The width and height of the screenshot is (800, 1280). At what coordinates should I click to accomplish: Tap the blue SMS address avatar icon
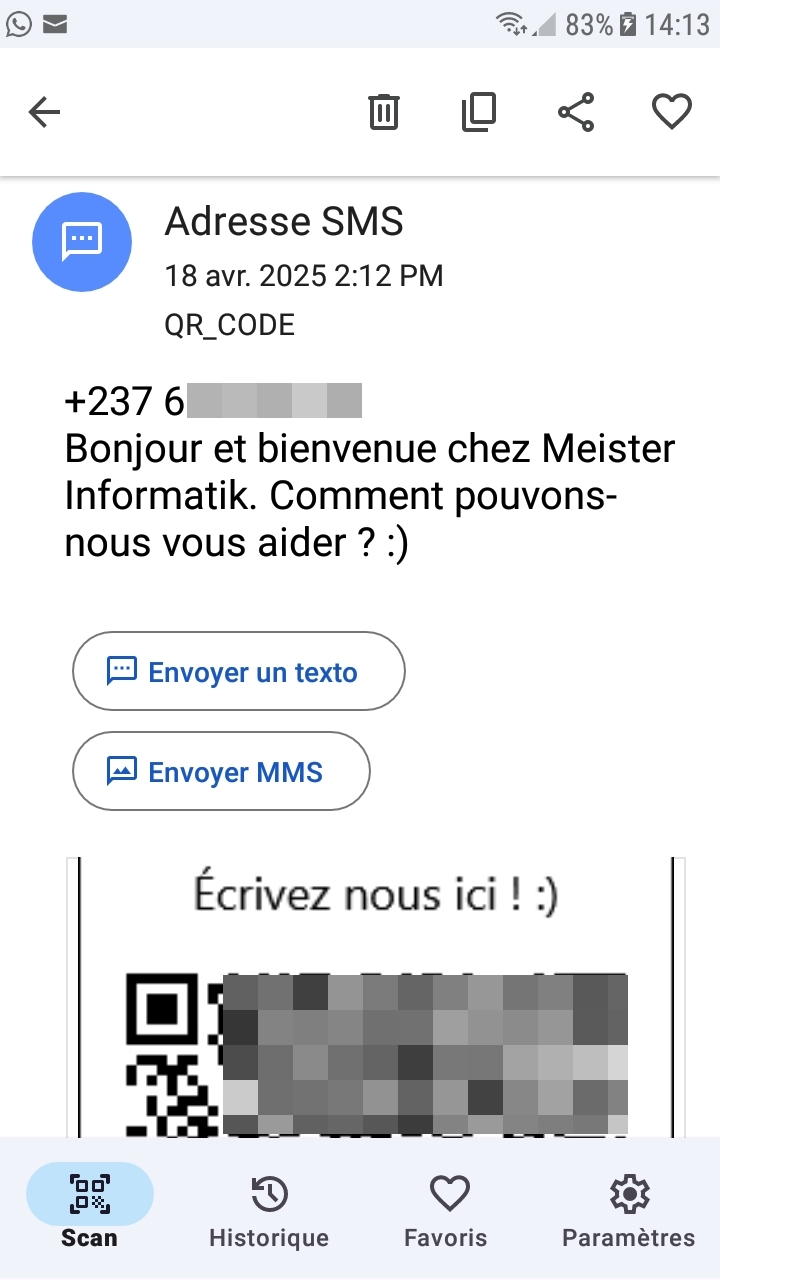[x=82, y=242]
